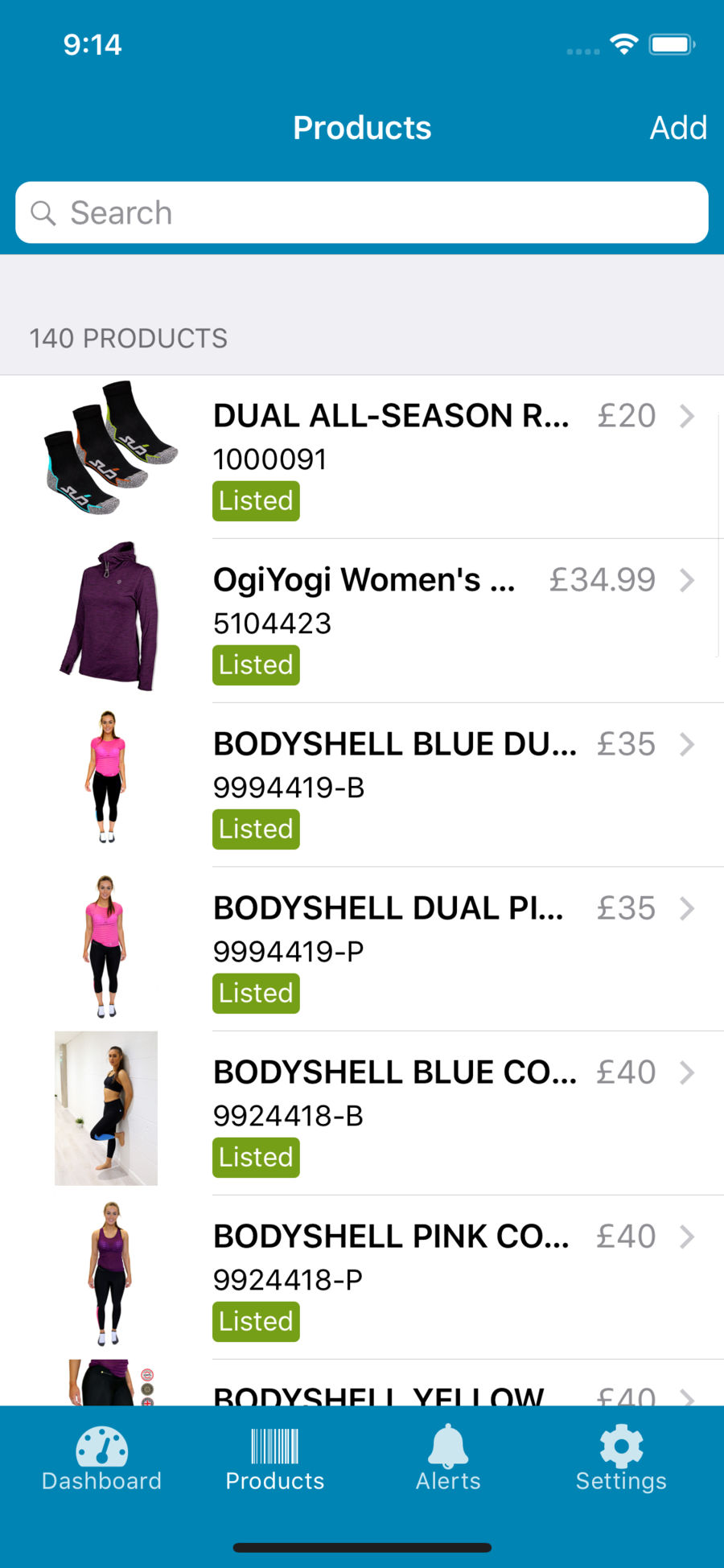
Task: Switch to the Dashboard tab
Action: point(102,1459)
